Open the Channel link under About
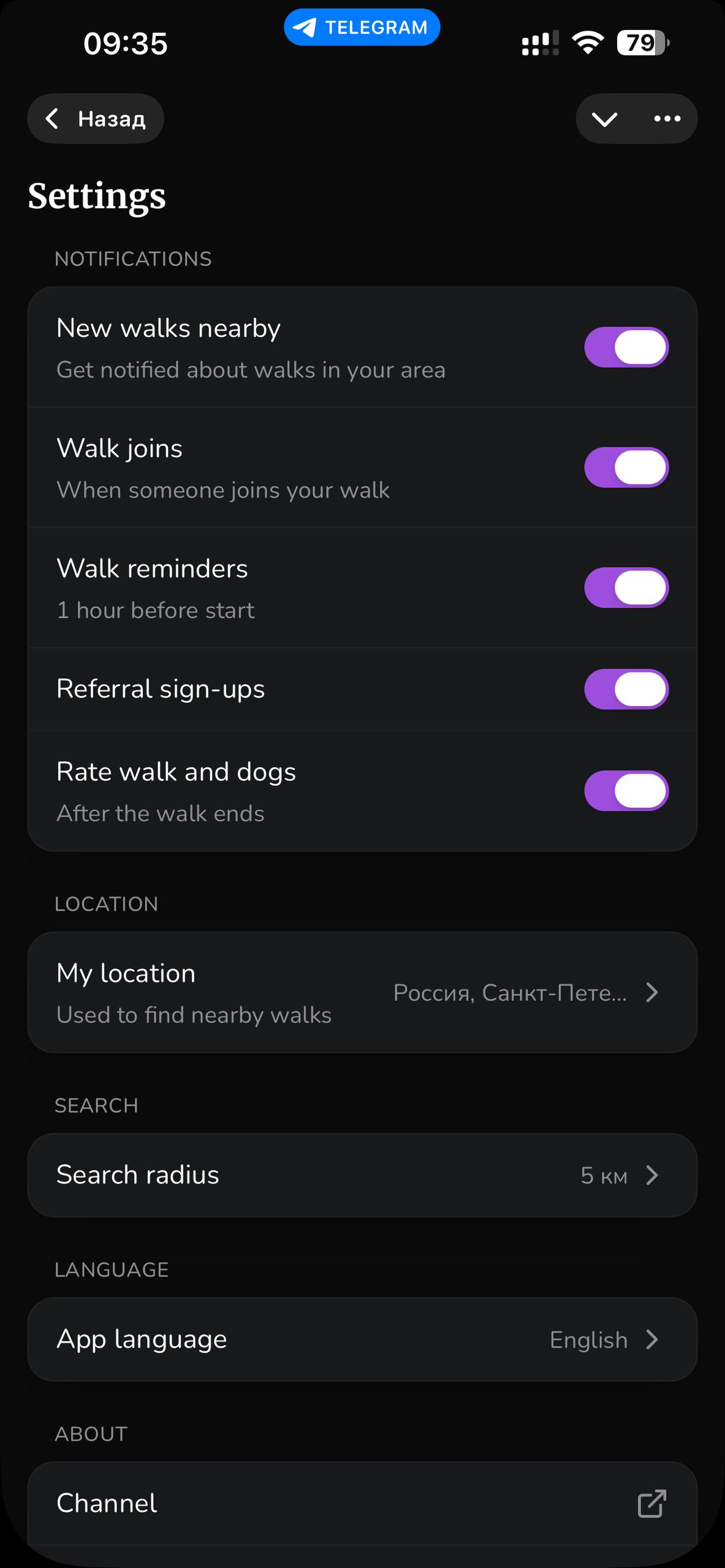The image size is (725, 1568). 362,1502
